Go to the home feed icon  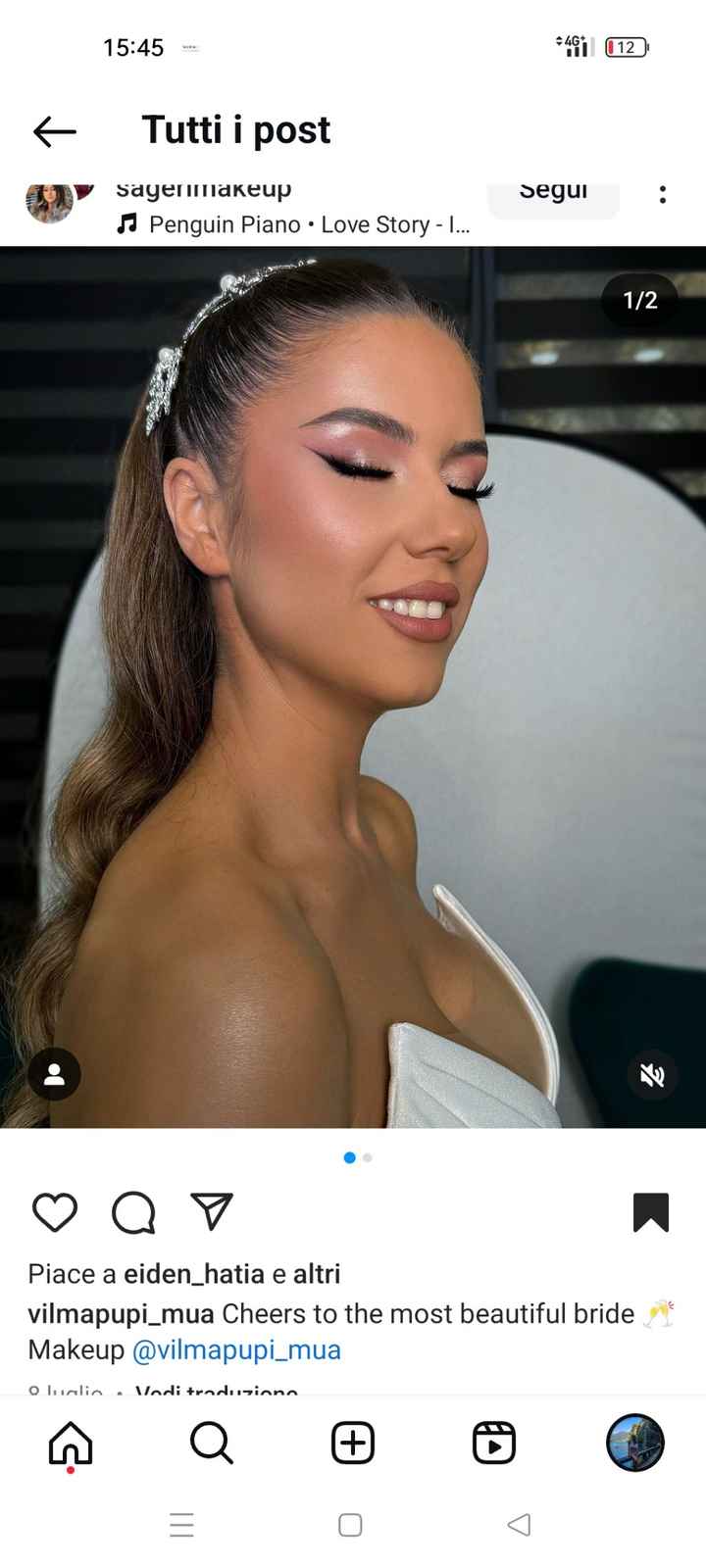pyautogui.click(x=72, y=1442)
